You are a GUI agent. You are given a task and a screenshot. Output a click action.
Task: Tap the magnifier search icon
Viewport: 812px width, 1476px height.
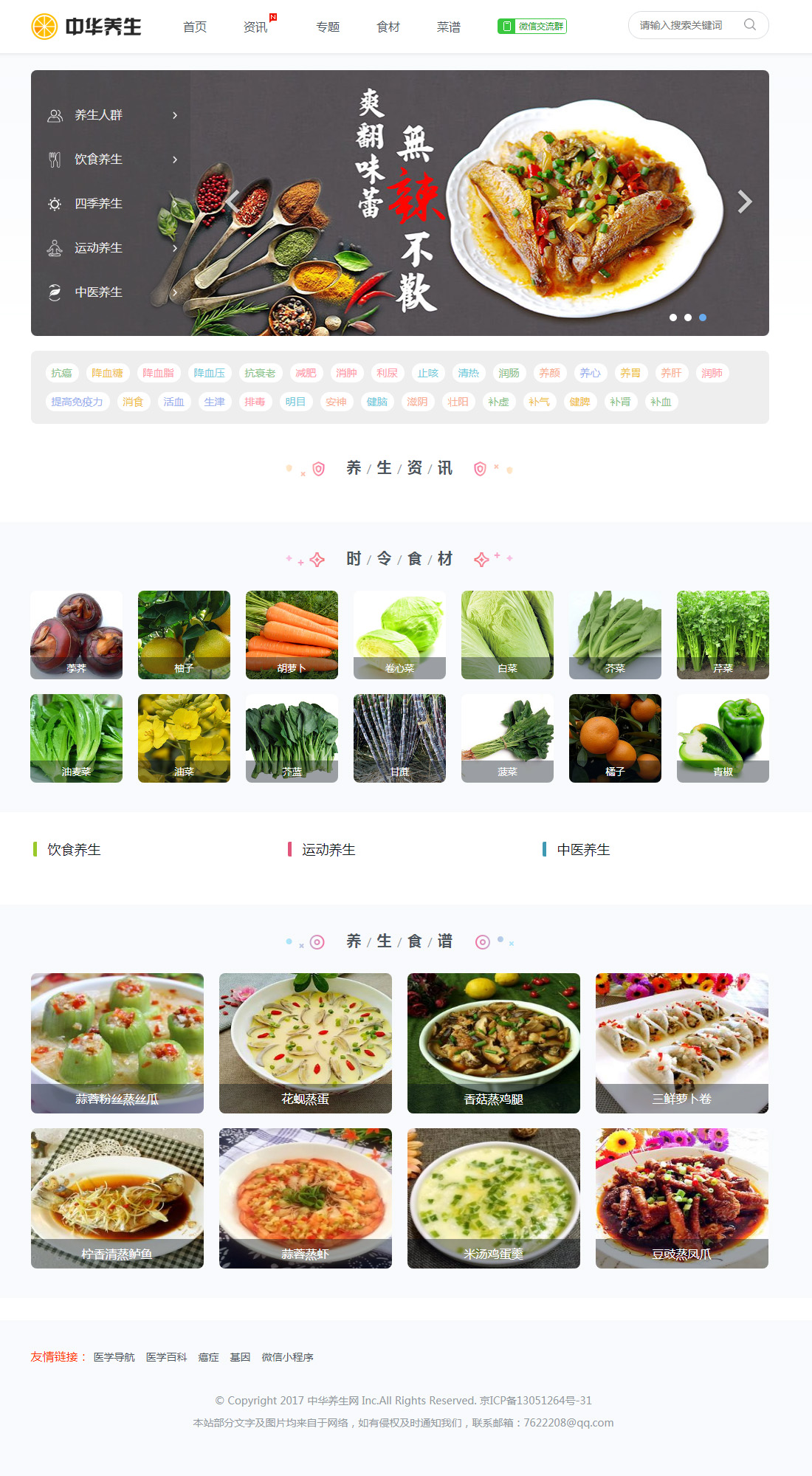(x=750, y=25)
